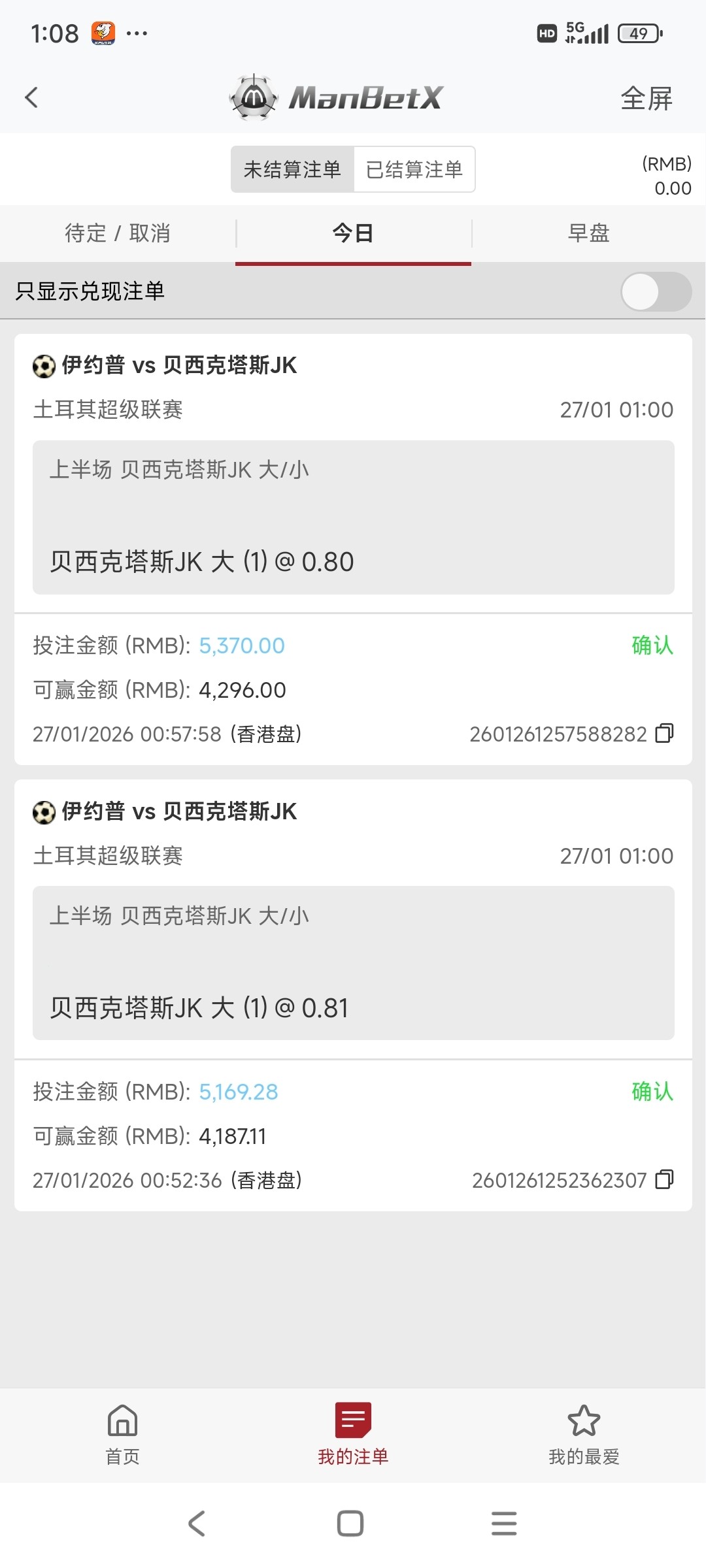This screenshot has width=706, height=1568.
Task: Open the 首页 home tab
Action: pyautogui.click(x=123, y=1434)
